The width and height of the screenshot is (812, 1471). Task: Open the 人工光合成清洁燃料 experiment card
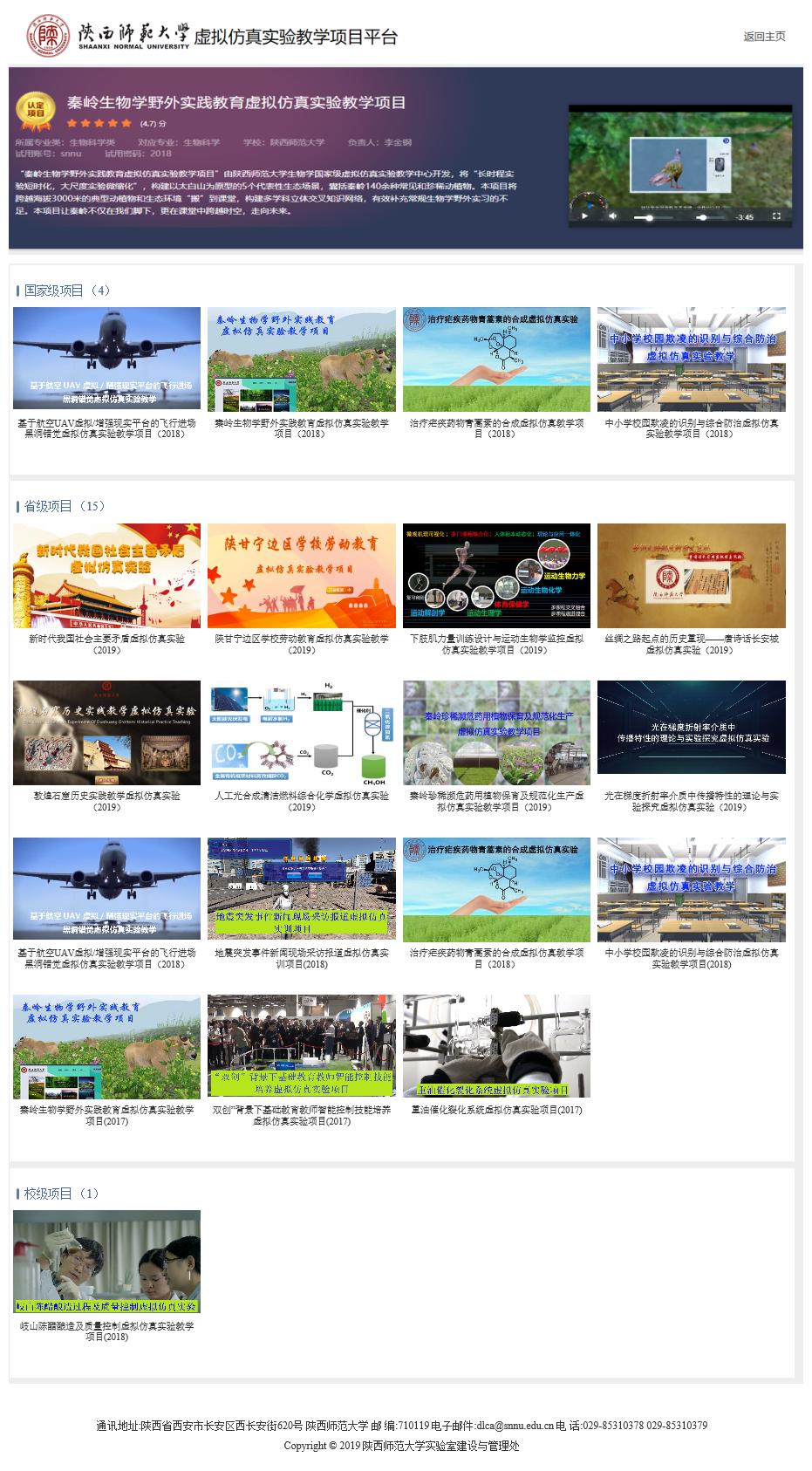click(301, 732)
